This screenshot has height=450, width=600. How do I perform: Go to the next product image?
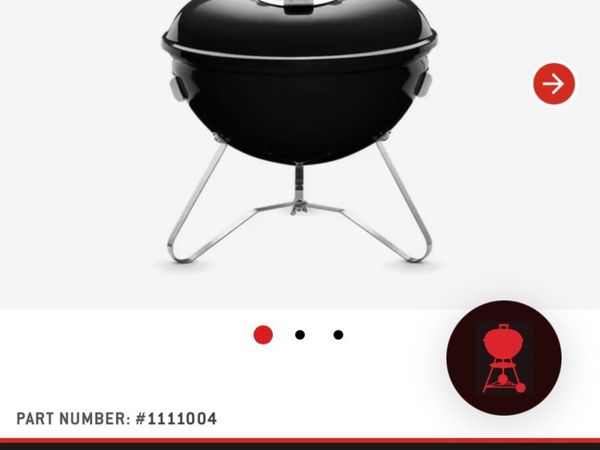553,84
